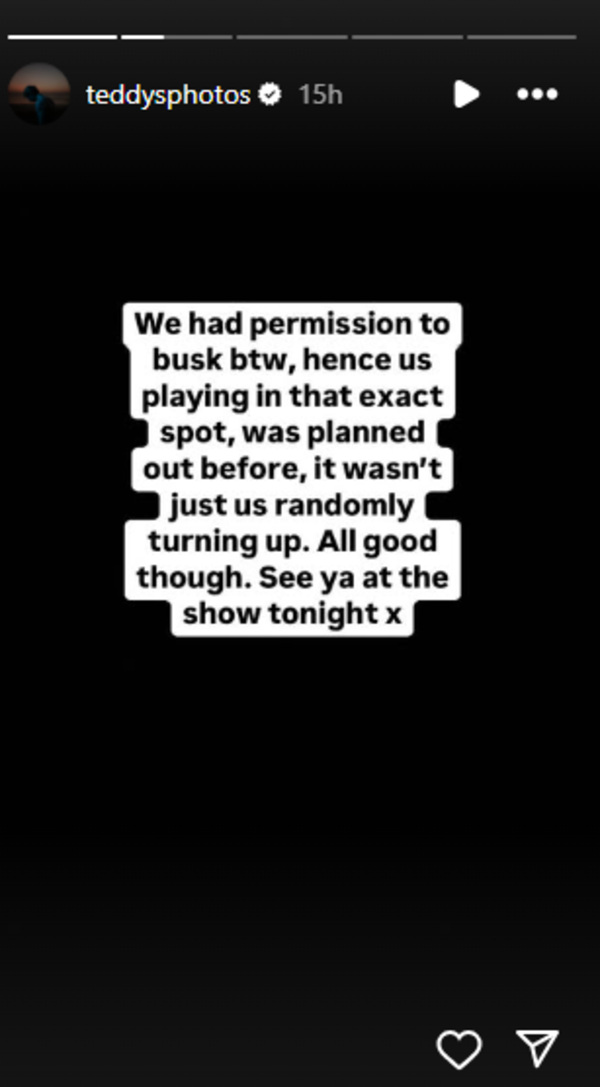Like this story
This screenshot has width=600, height=1087.
click(459, 1049)
